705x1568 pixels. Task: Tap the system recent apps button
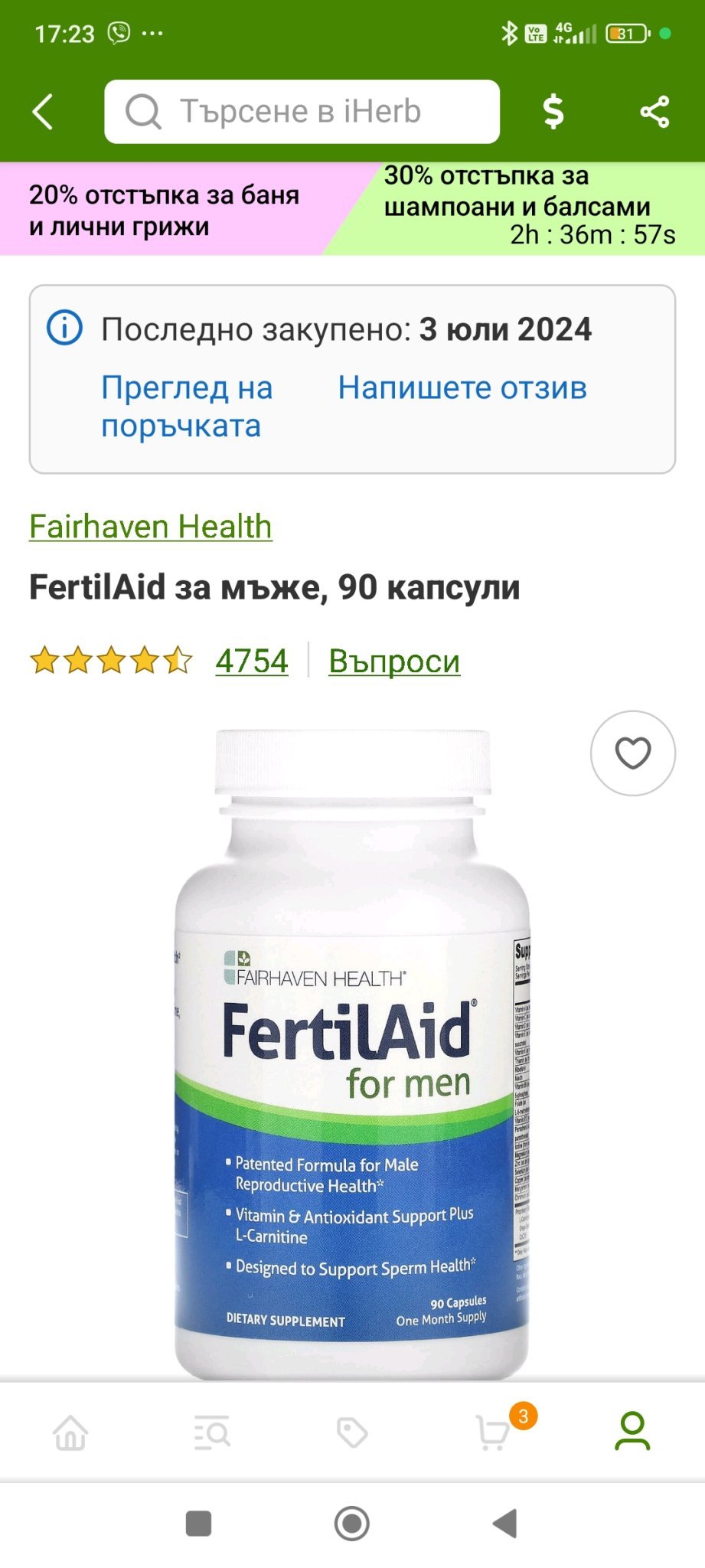(198, 1524)
